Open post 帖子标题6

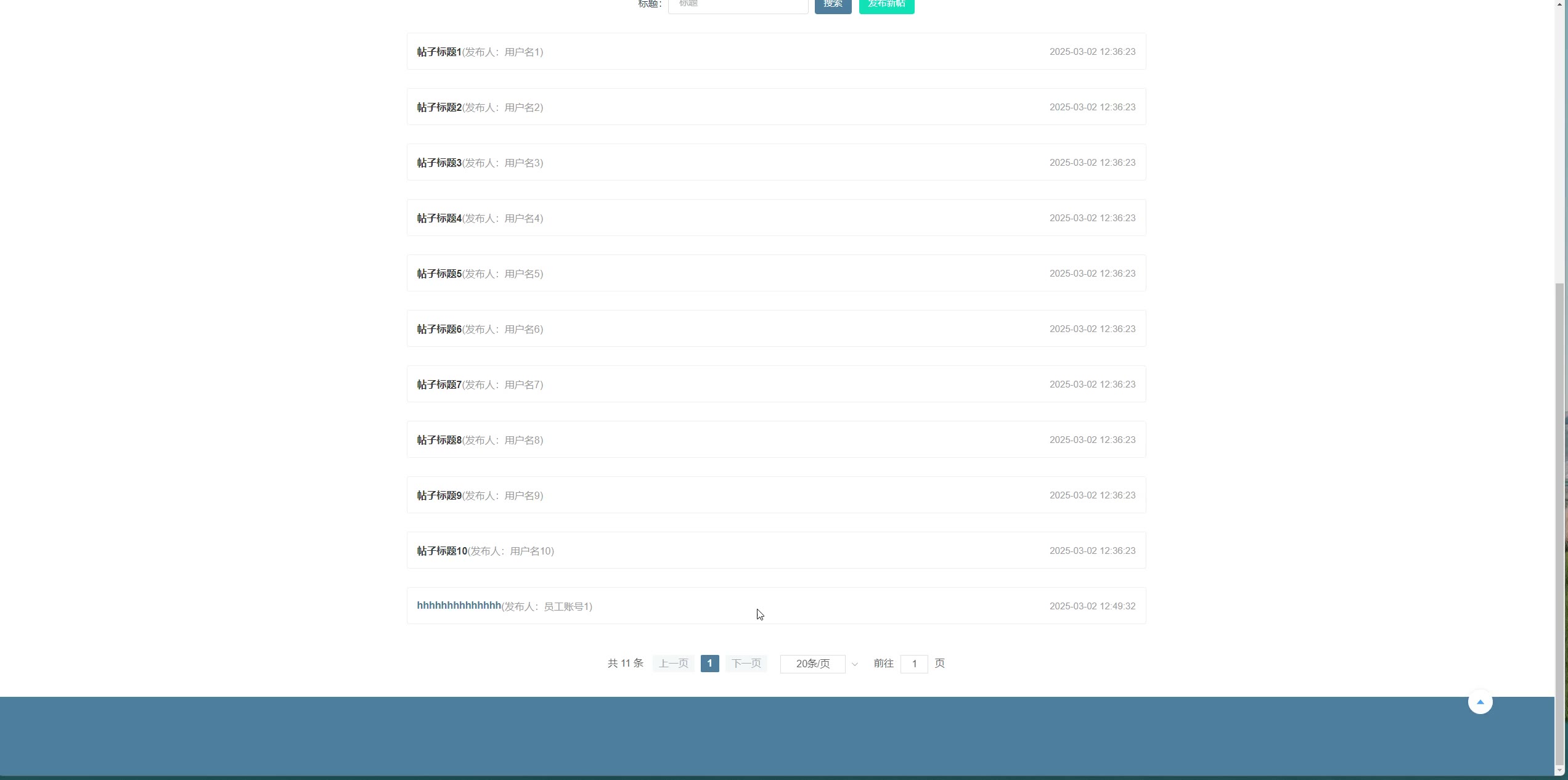click(x=439, y=329)
